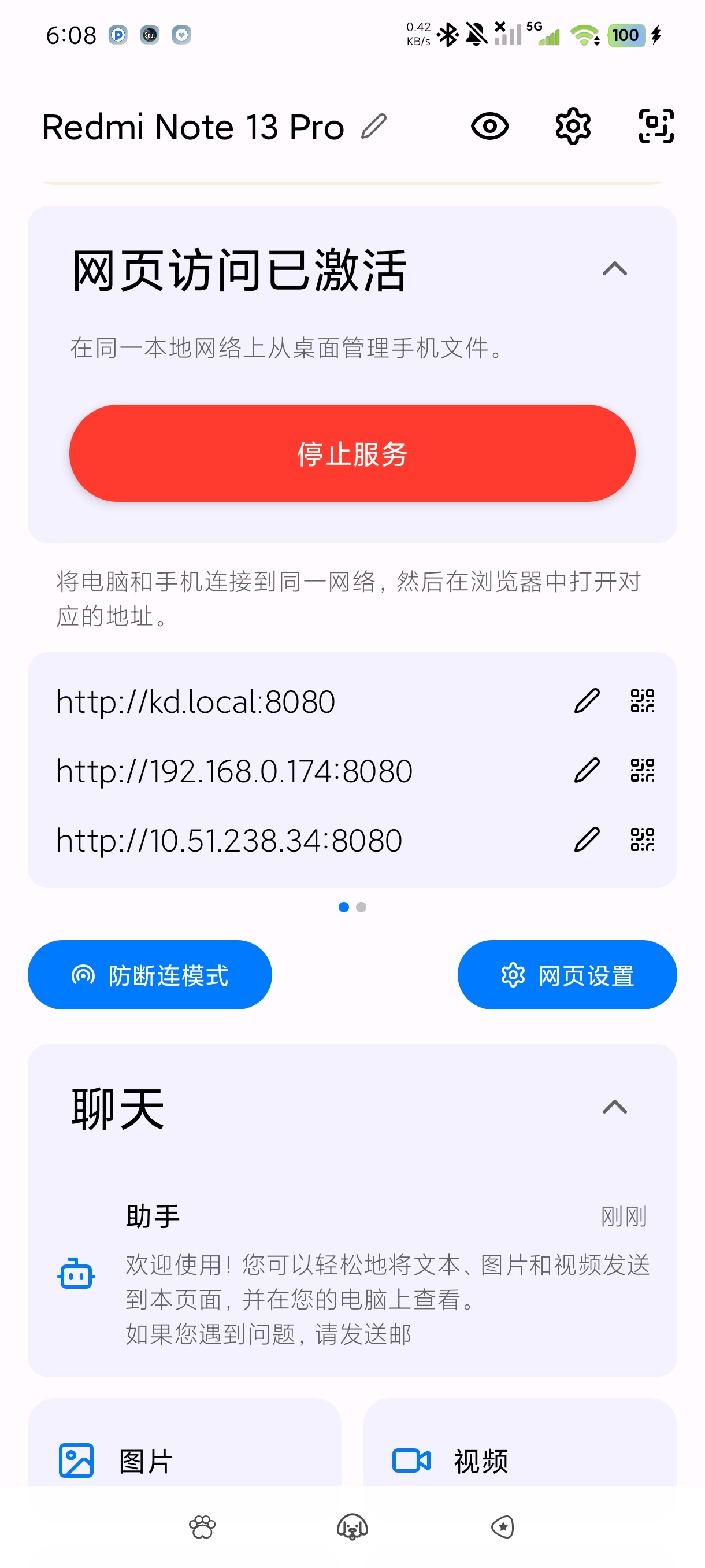Edit the device name Redmi Note 13 Pro
Image resolution: width=705 pixels, height=1568 pixels.
pyautogui.click(x=373, y=127)
